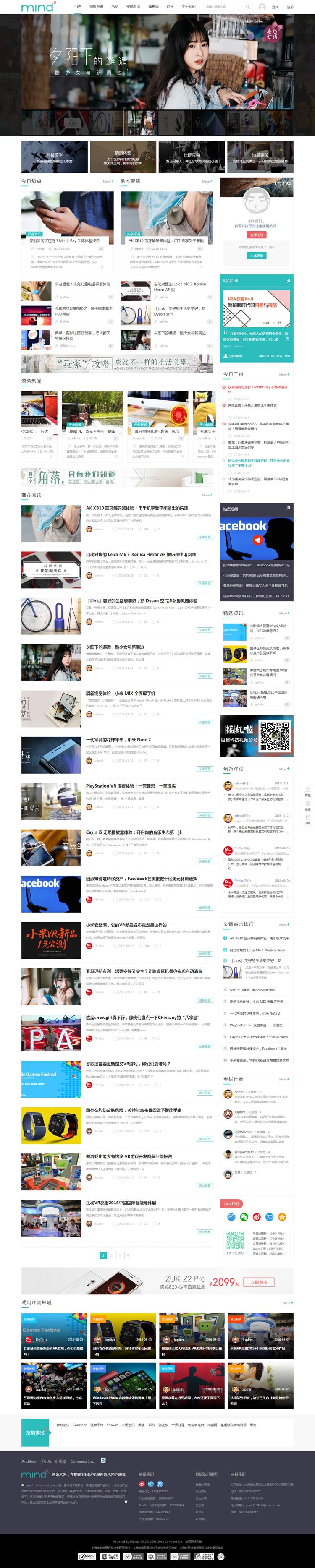Tap the red 立即注册 button
Screen dimensions: 315x1568
(257, 235)
